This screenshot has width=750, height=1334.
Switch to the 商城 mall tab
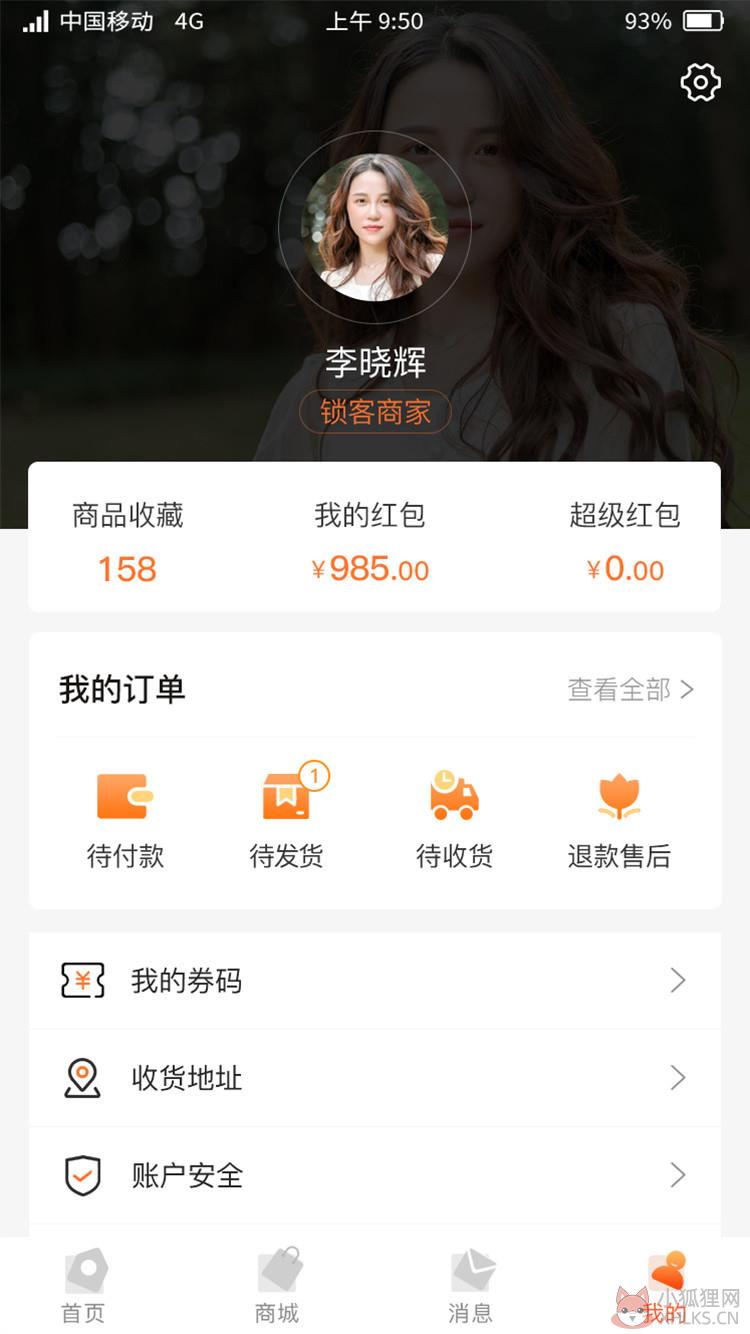pos(277,1286)
